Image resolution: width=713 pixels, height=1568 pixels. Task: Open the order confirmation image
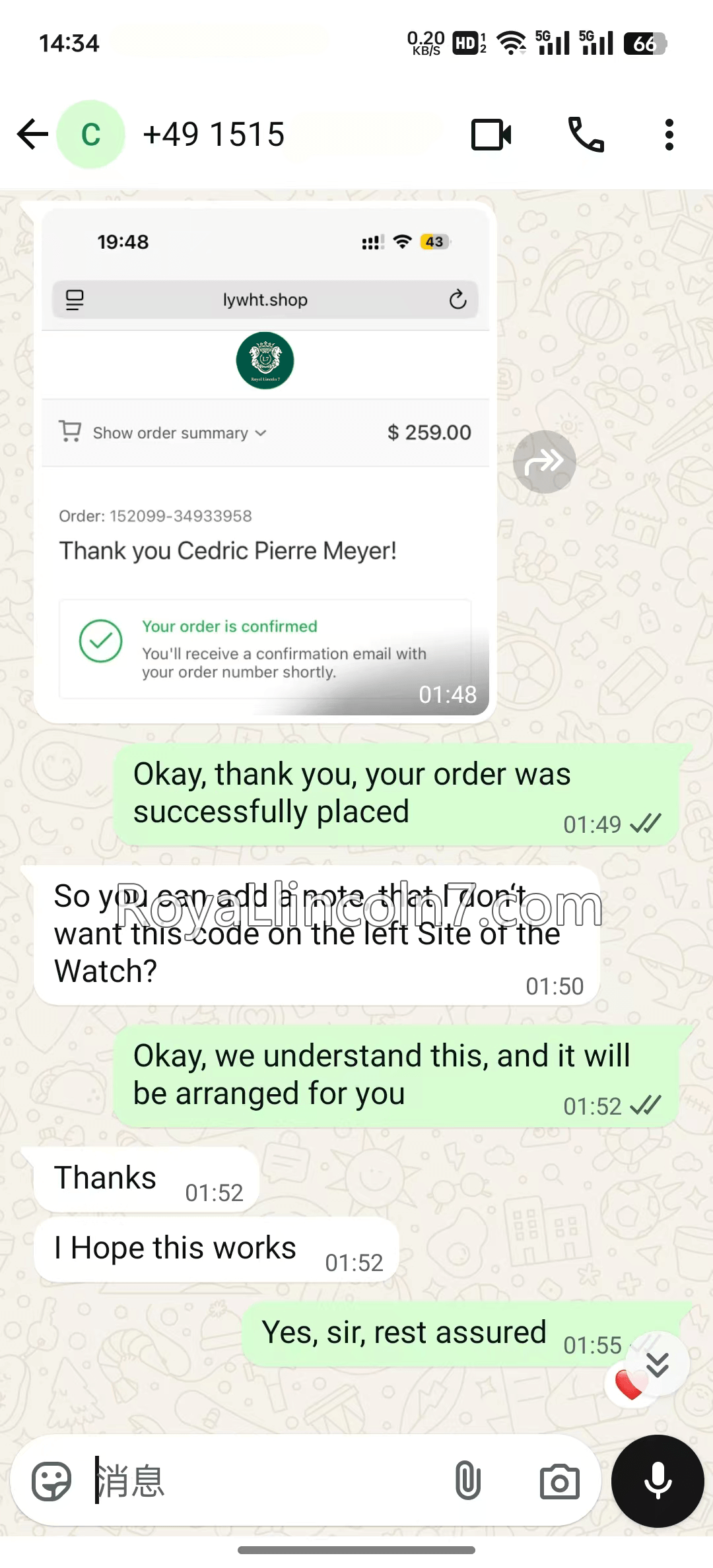pos(265,462)
